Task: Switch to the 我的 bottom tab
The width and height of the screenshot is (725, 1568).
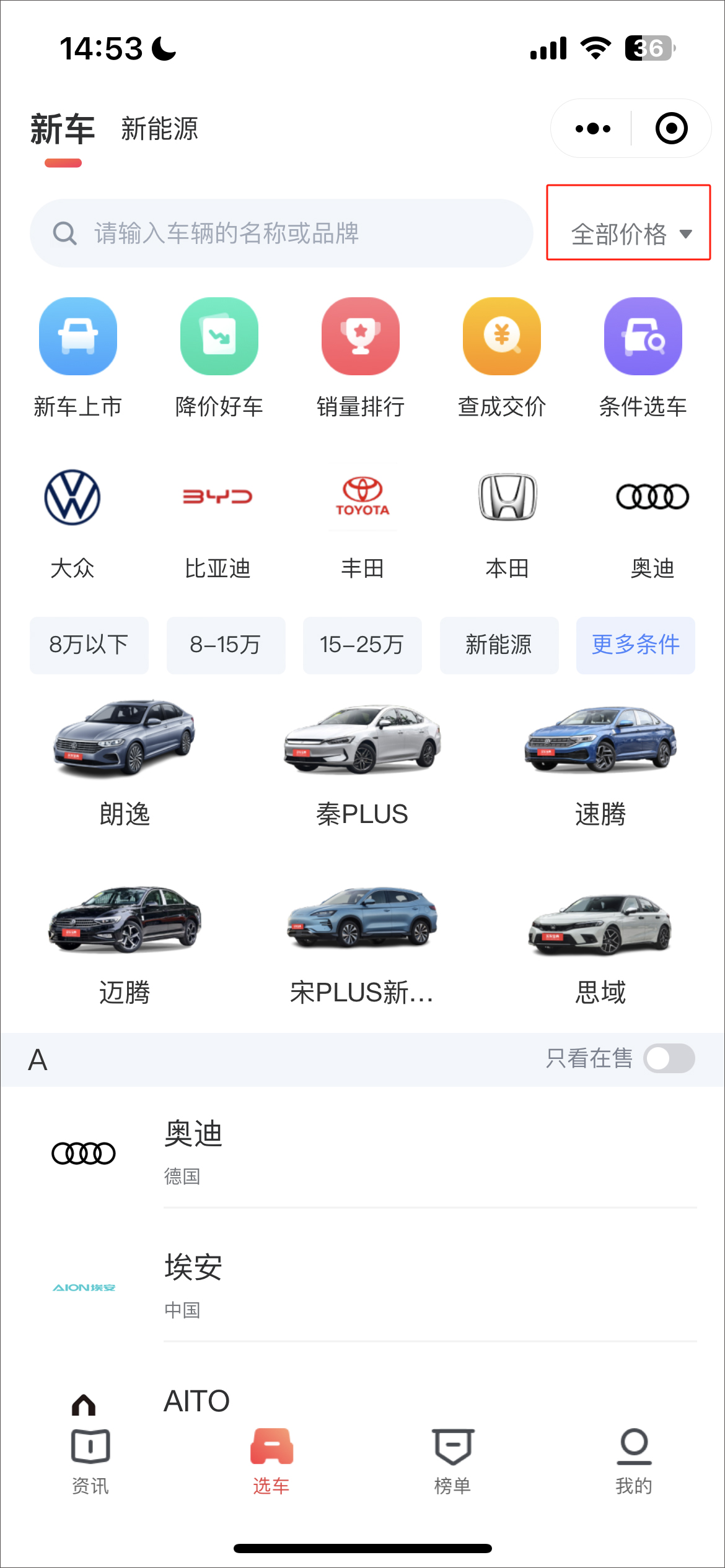Action: point(634,1460)
